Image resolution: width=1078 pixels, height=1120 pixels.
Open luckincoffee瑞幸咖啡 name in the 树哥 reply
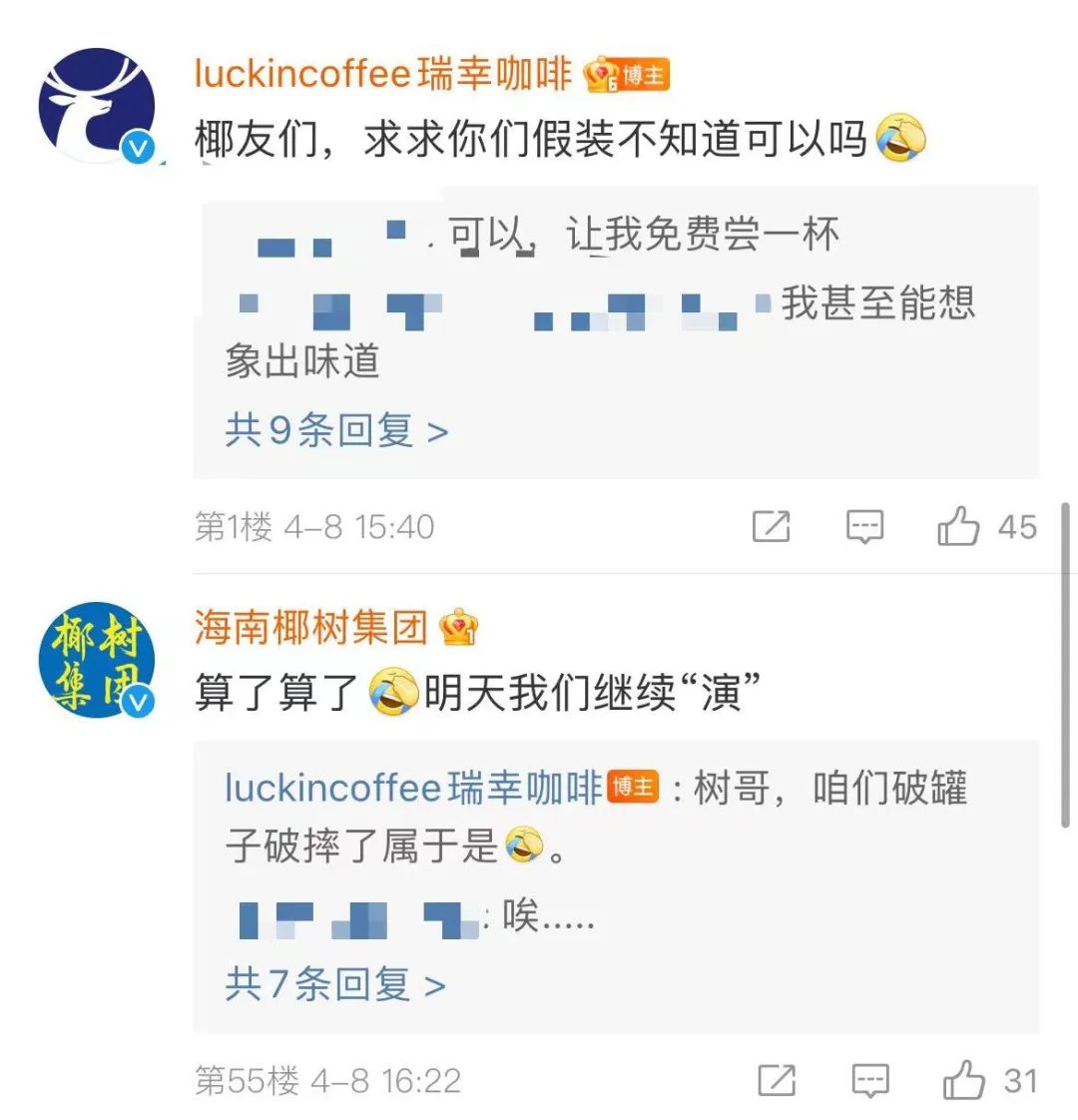413,788
